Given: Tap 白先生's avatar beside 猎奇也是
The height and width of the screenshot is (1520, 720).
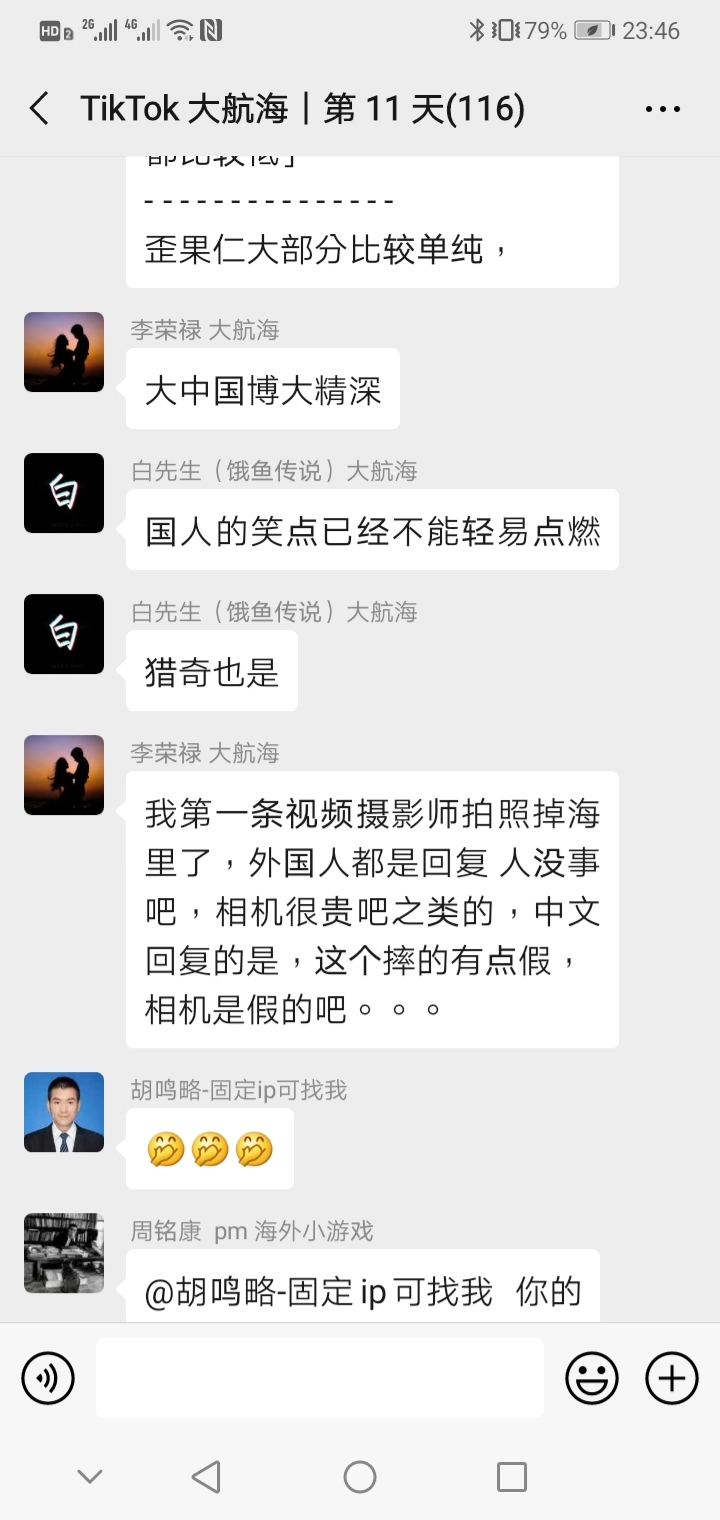Looking at the screenshot, I should (64, 634).
